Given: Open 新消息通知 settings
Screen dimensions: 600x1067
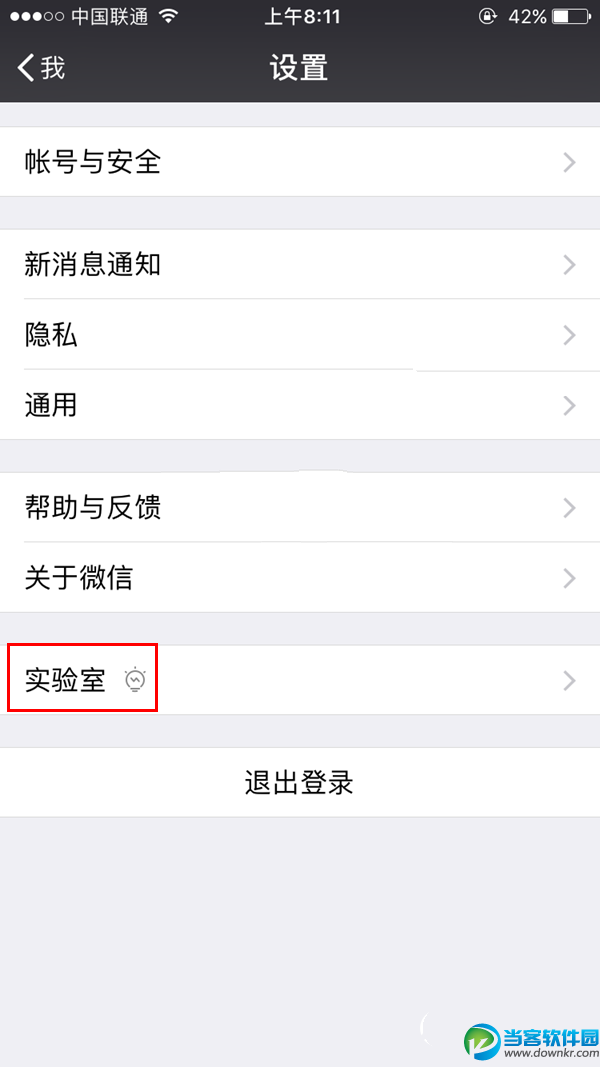Looking at the screenshot, I should point(300,265).
